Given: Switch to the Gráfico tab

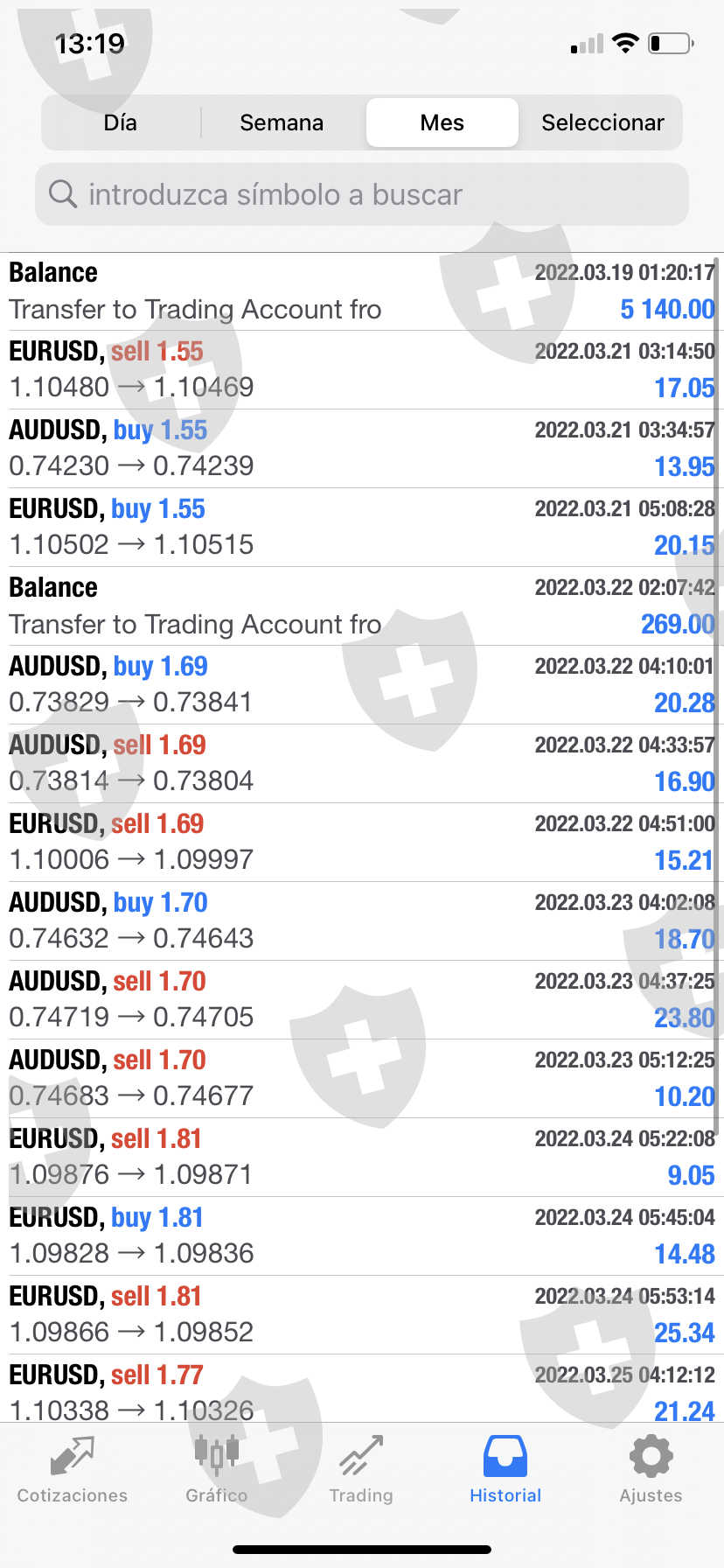Looking at the screenshot, I should coord(217,1471).
